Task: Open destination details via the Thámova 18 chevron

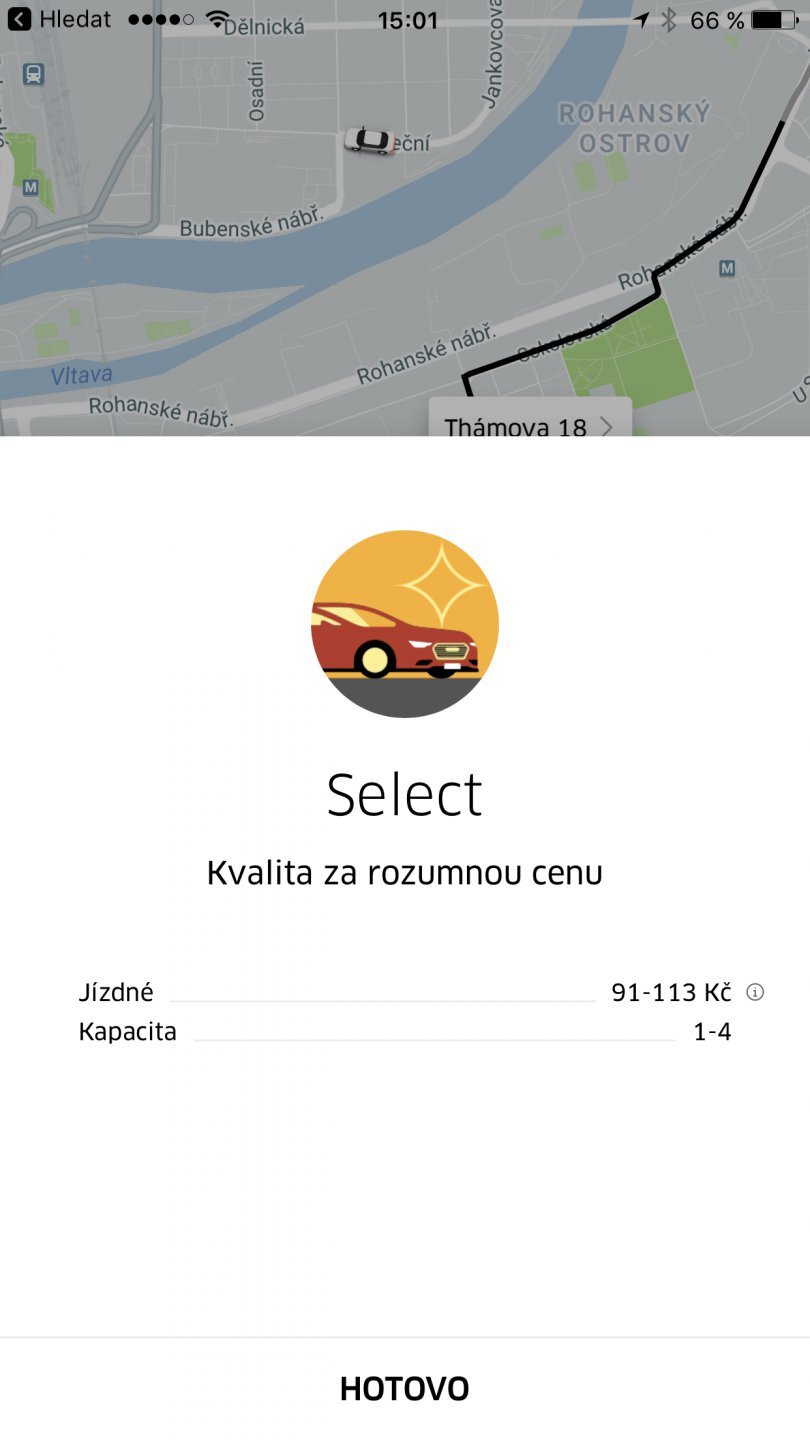Action: 608,425
